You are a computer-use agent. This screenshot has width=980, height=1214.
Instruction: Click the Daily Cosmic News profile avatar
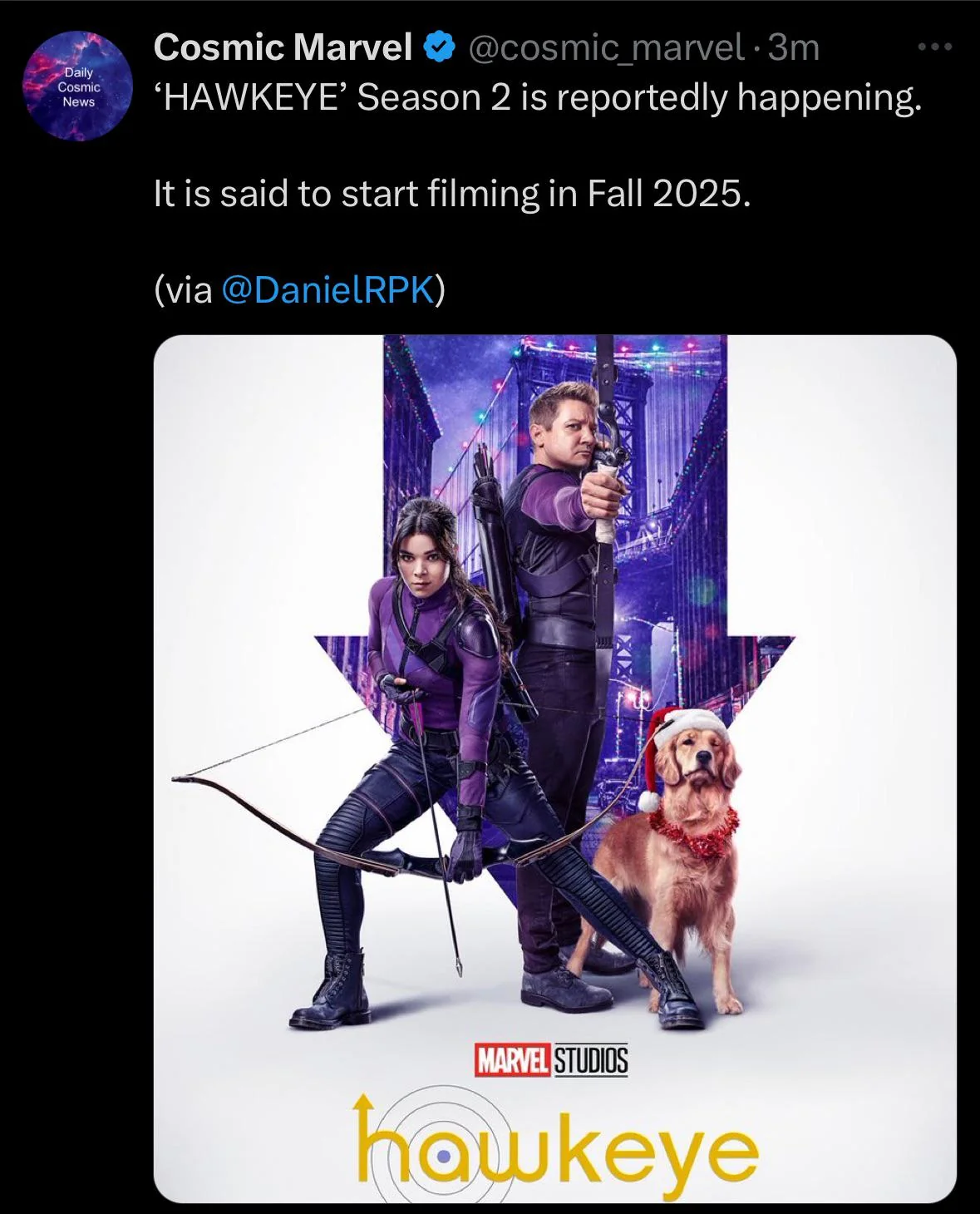pyautogui.click(x=80, y=83)
